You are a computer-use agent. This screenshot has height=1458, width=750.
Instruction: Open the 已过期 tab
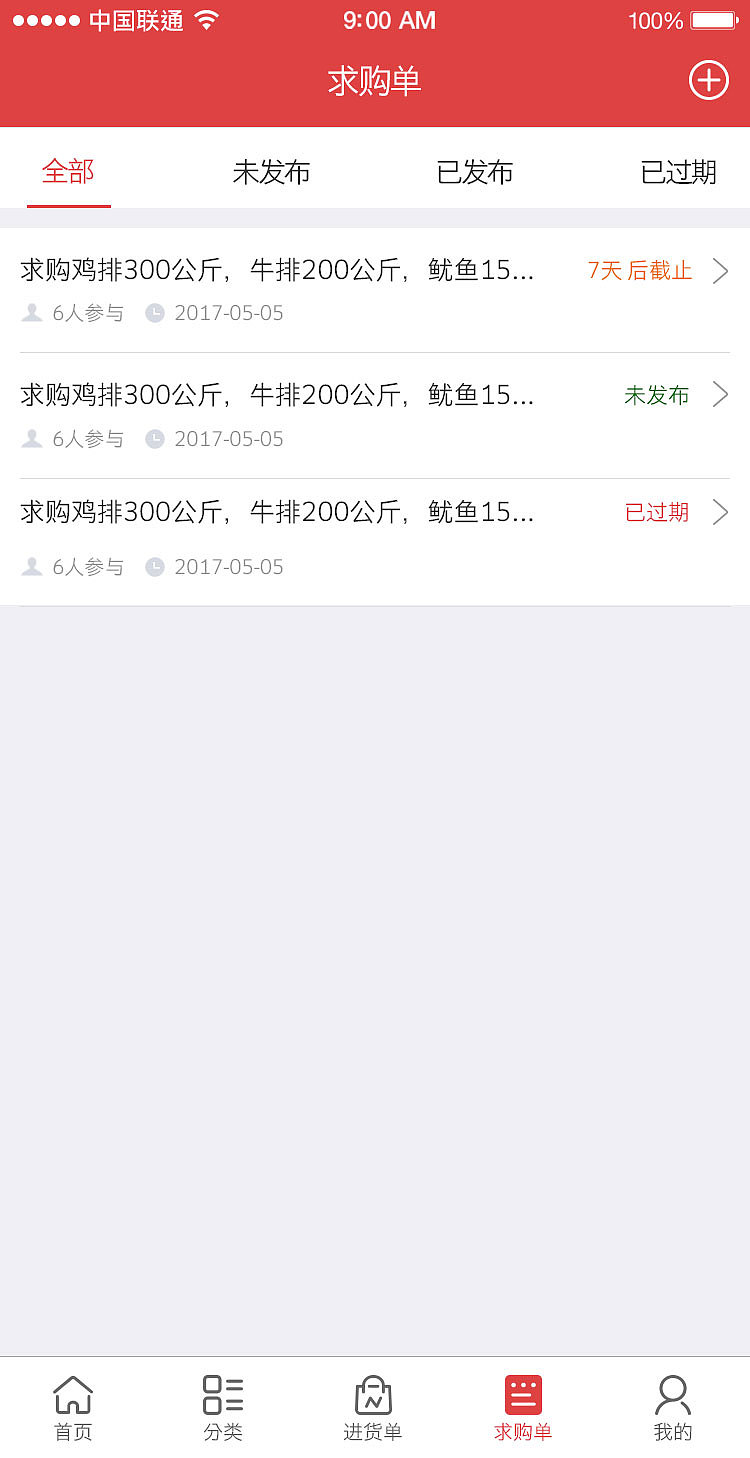(678, 172)
